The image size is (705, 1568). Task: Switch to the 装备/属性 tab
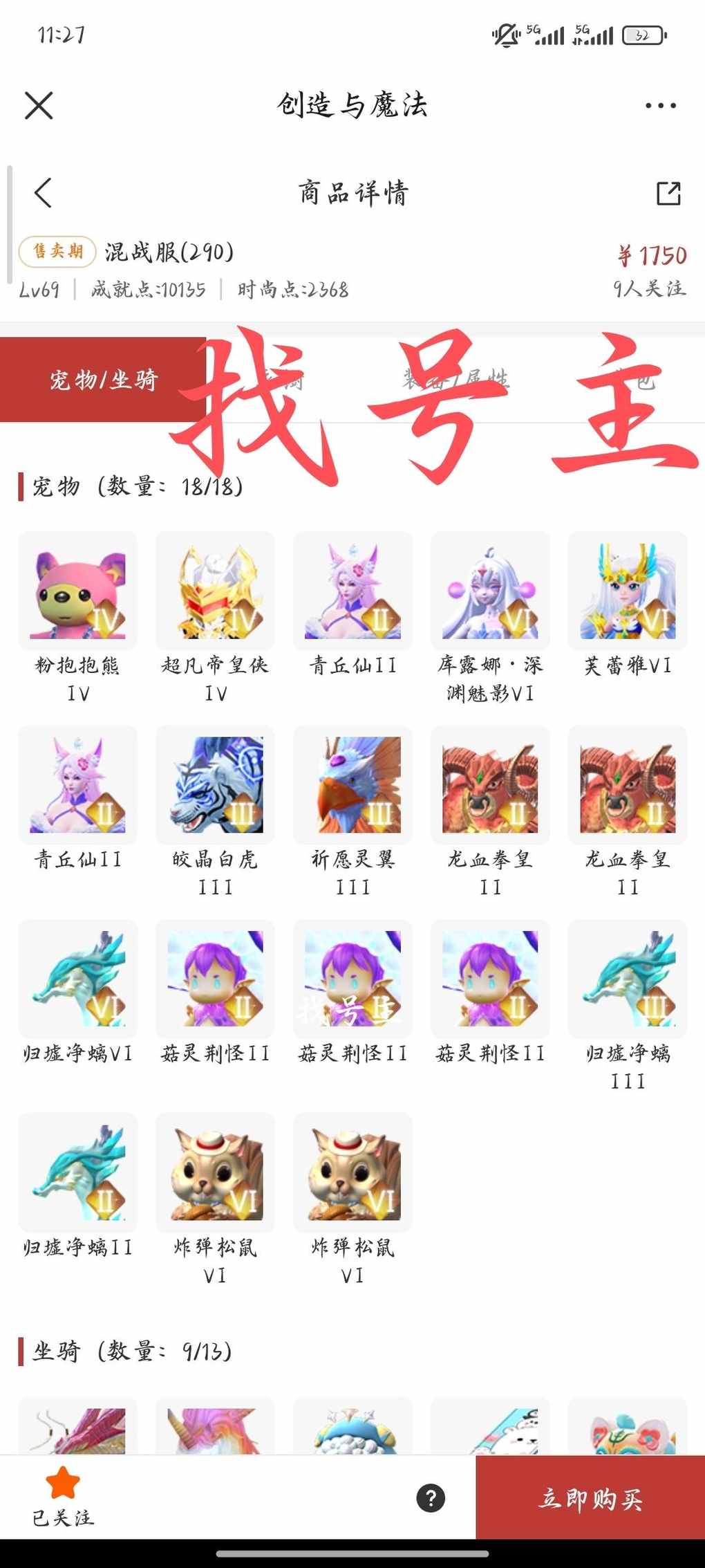click(456, 380)
